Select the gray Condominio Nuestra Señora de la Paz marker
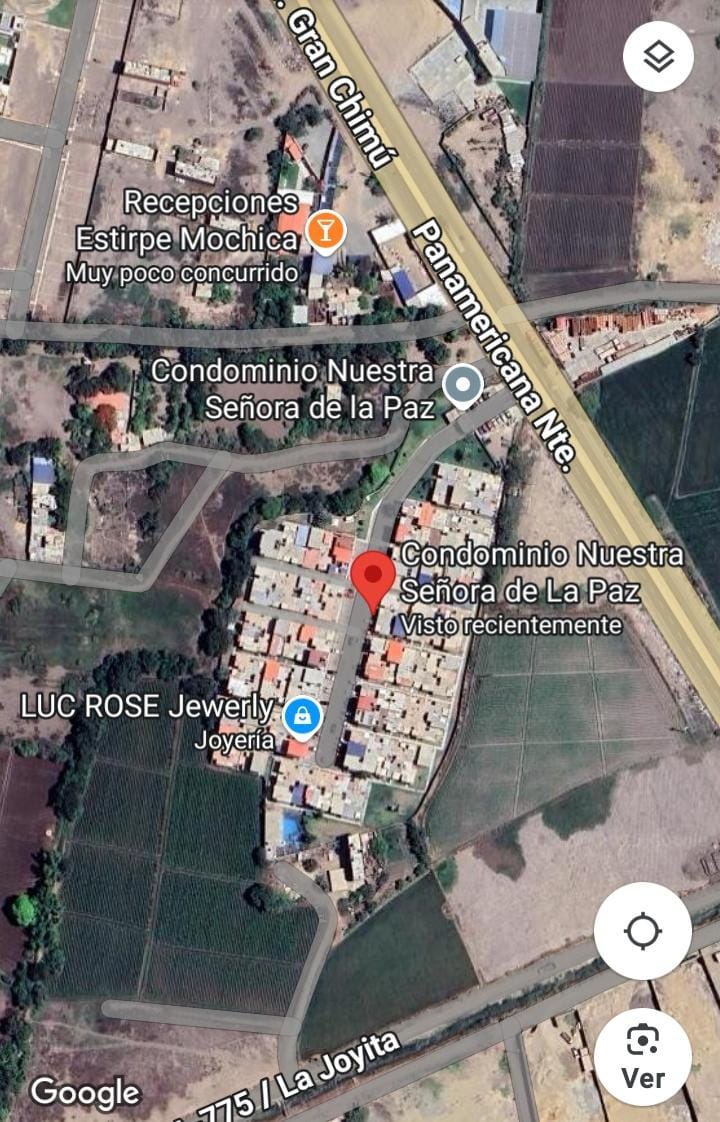 (463, 385)
